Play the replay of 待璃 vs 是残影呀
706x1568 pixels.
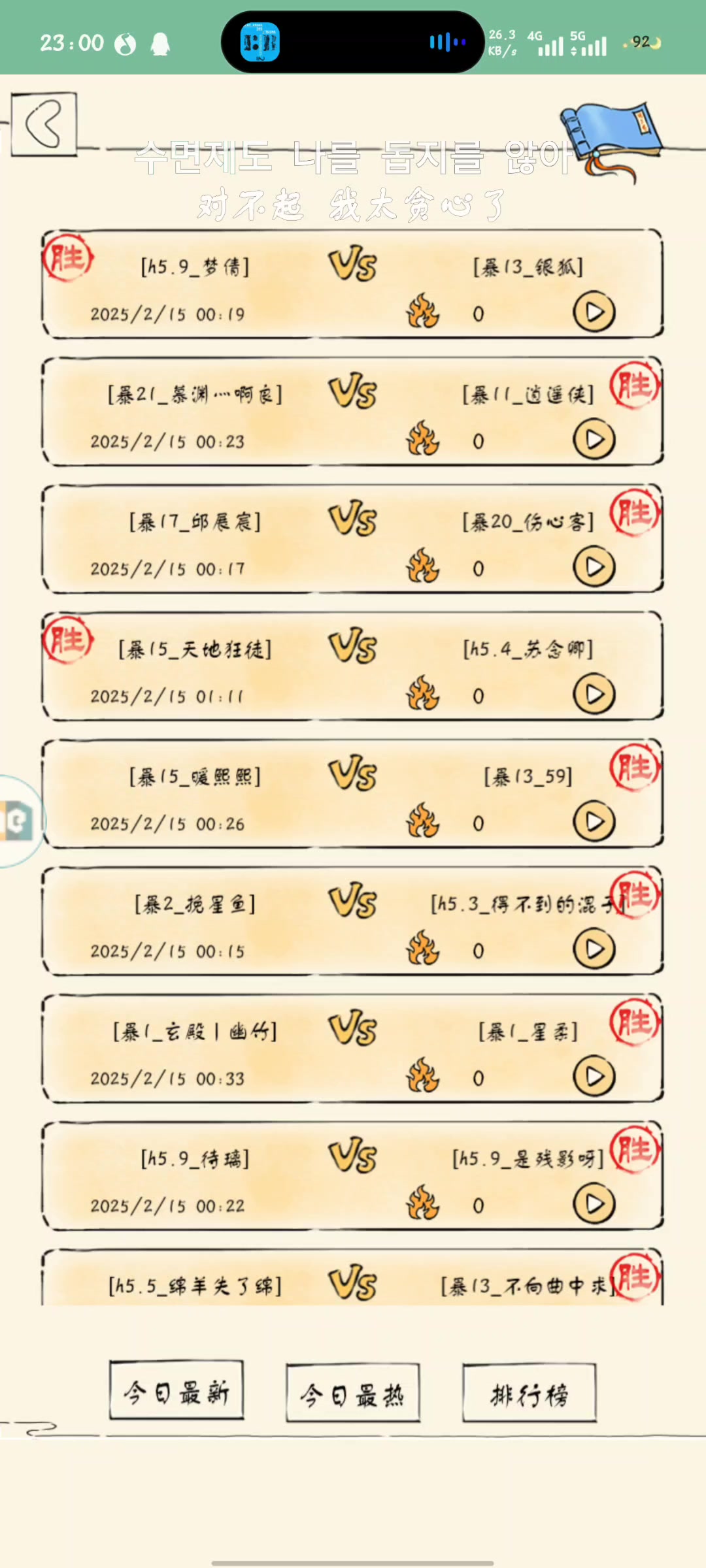(x=594, y=1203)
